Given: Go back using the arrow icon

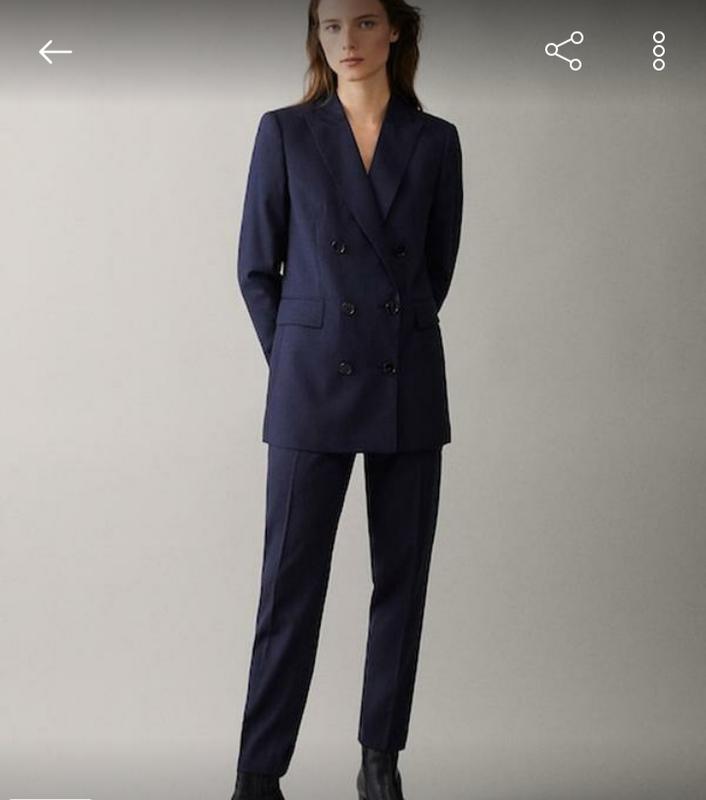Looking at the screenshot, I should 55,52.
